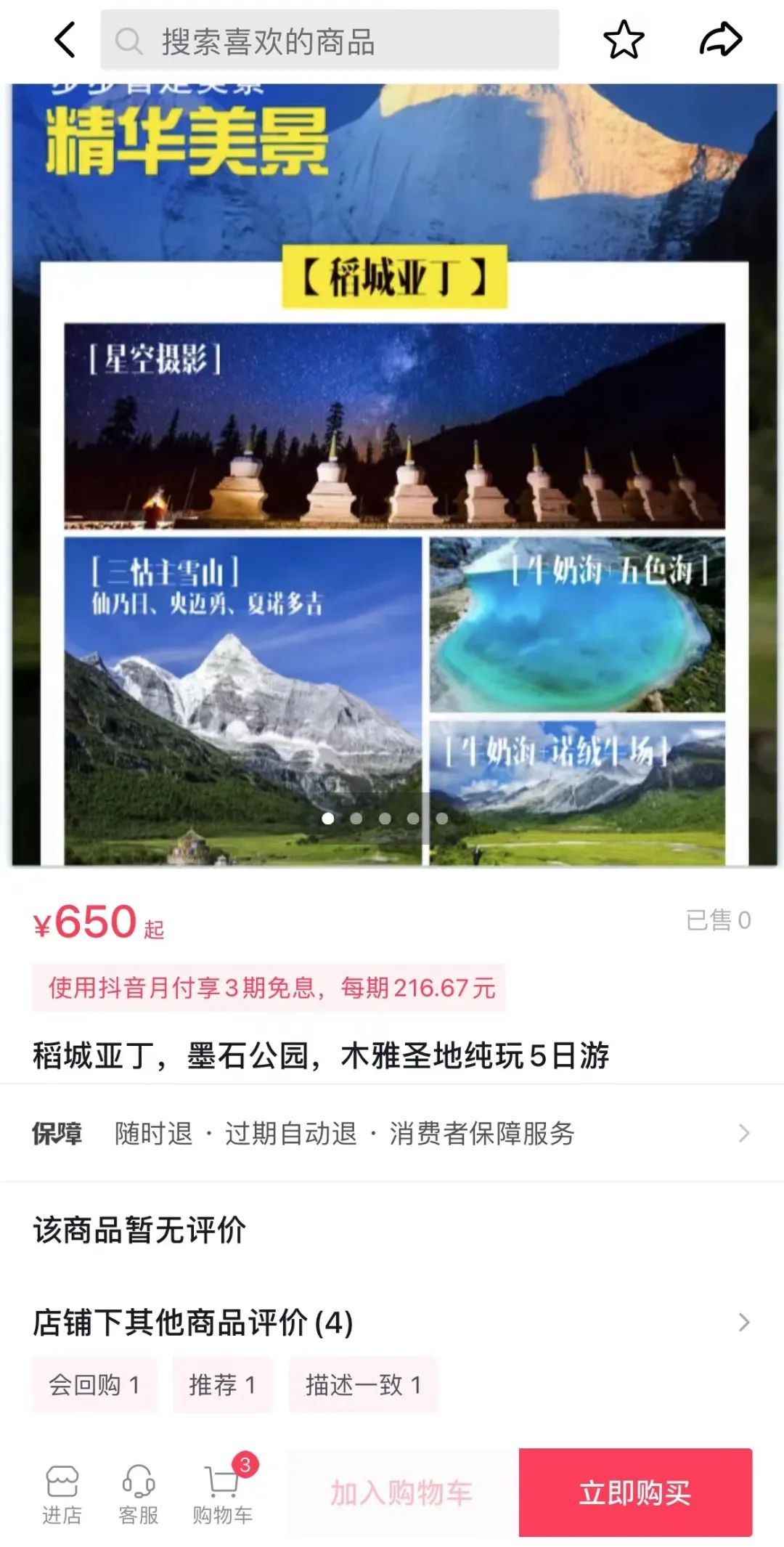The image size is (784, 1547).
Task: Contact 客服 customer service
Action: tap(138, 1493)
